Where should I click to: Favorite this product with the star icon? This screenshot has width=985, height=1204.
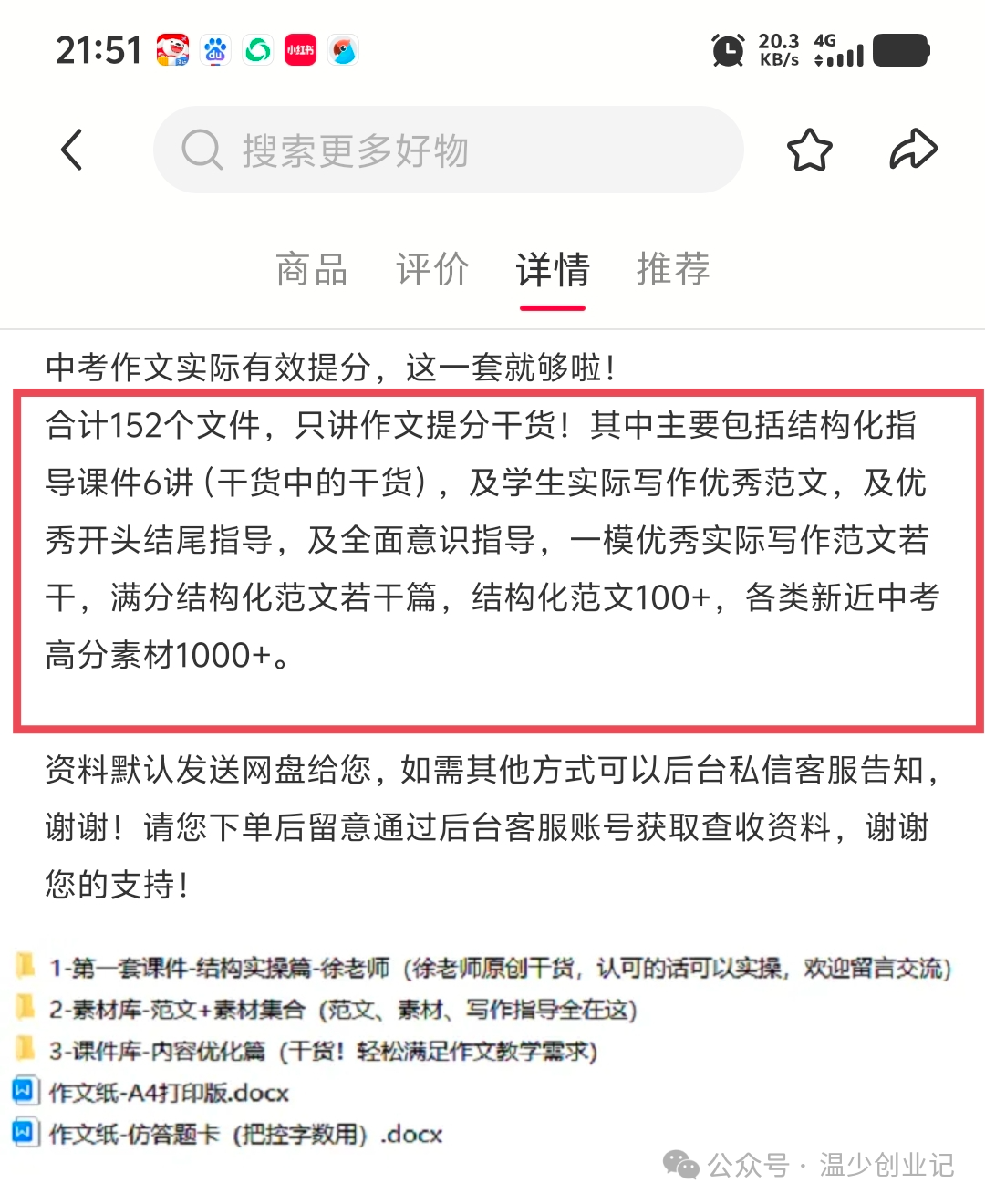[x=809, y=150]
